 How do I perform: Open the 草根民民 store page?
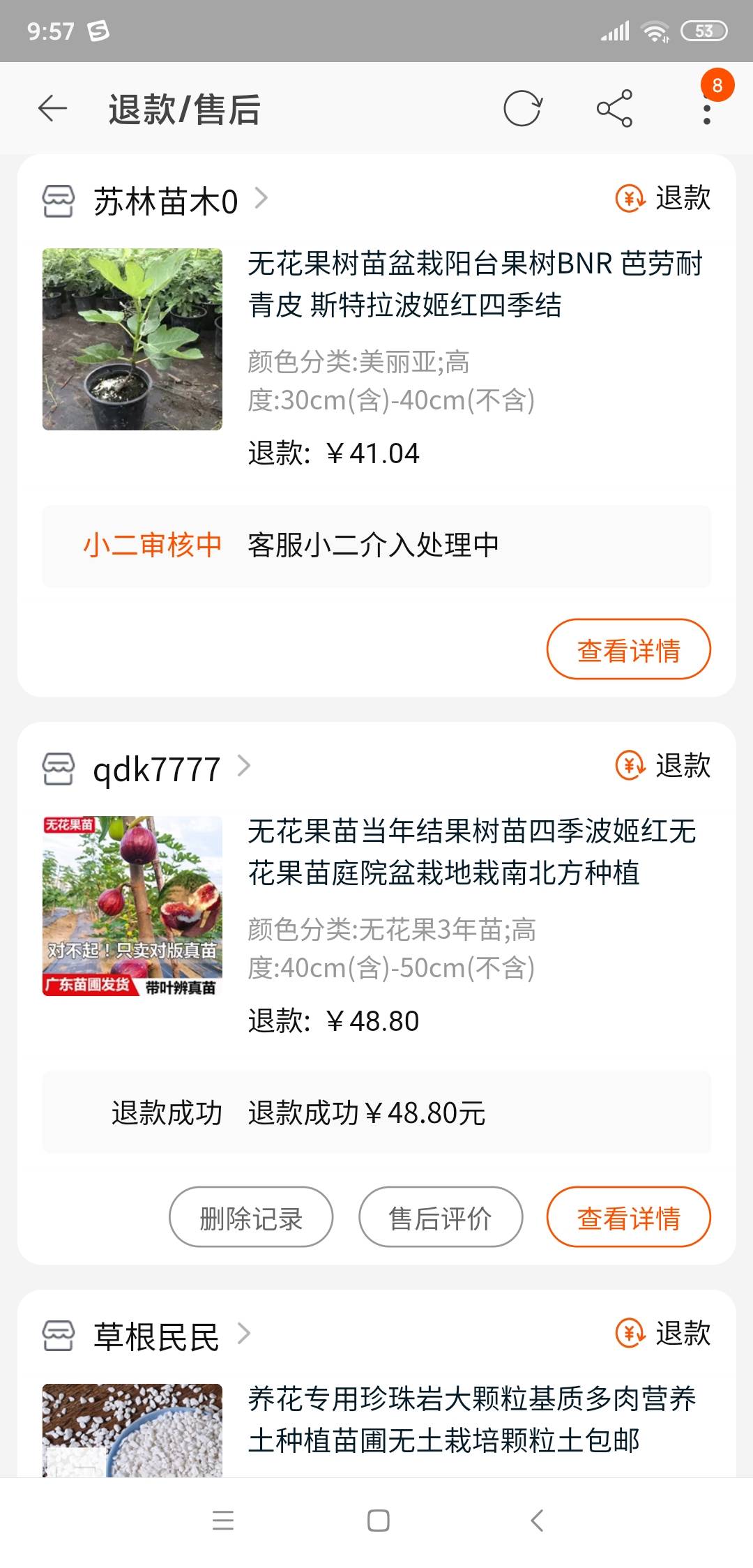157,1336
